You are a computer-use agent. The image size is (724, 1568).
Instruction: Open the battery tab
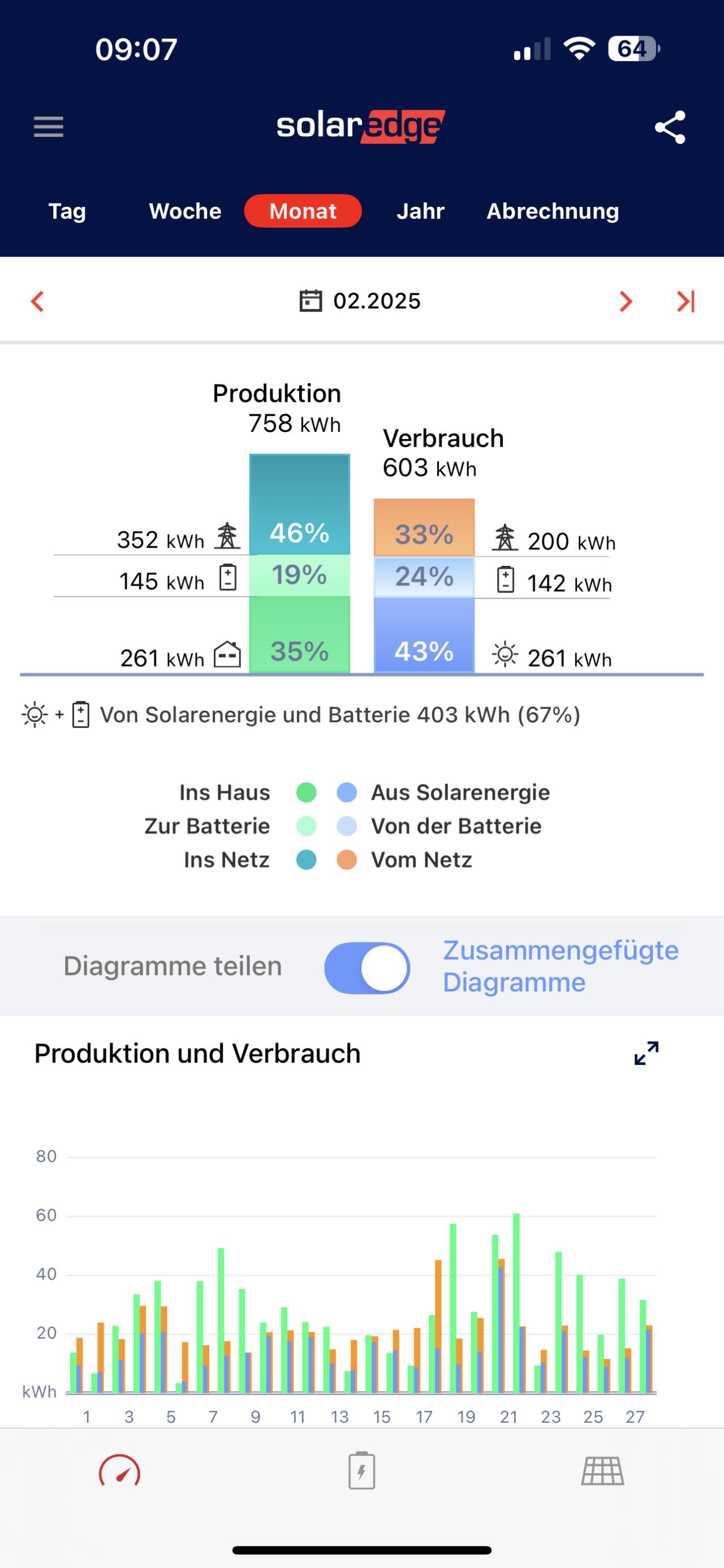click(x=361, y=1472)
